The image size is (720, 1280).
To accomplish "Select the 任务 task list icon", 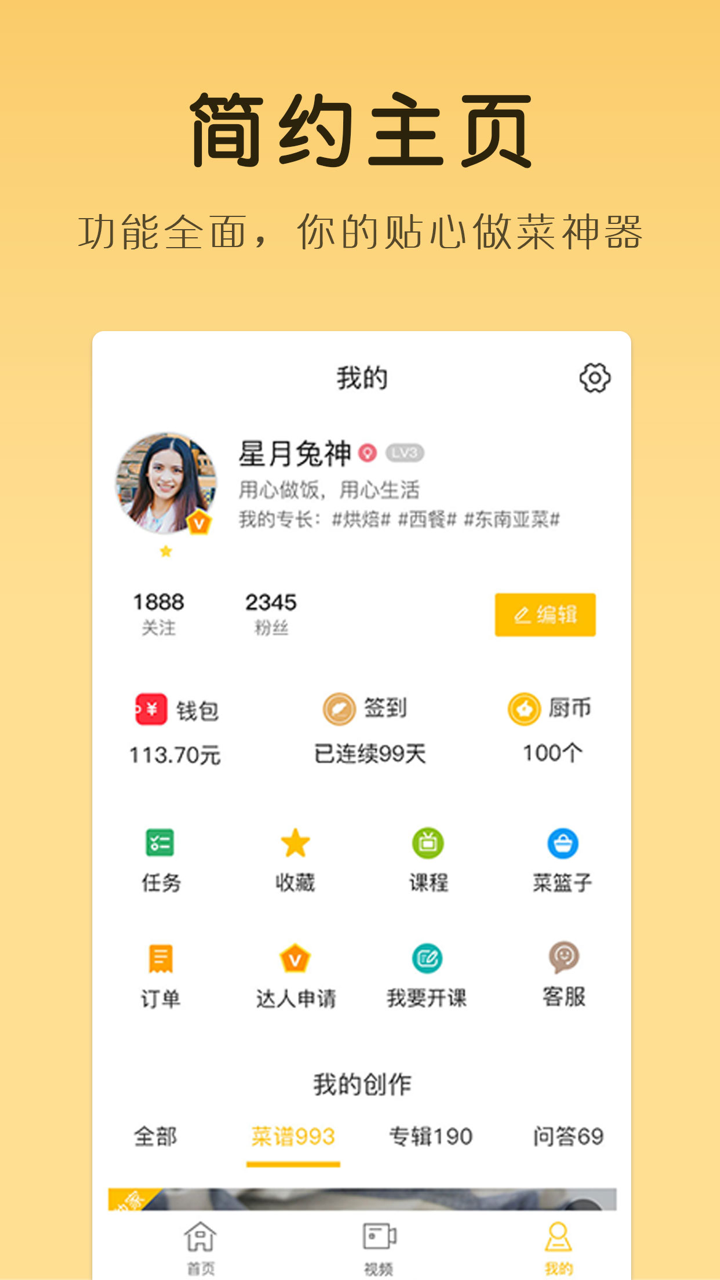I will click(x=158, y=847).
